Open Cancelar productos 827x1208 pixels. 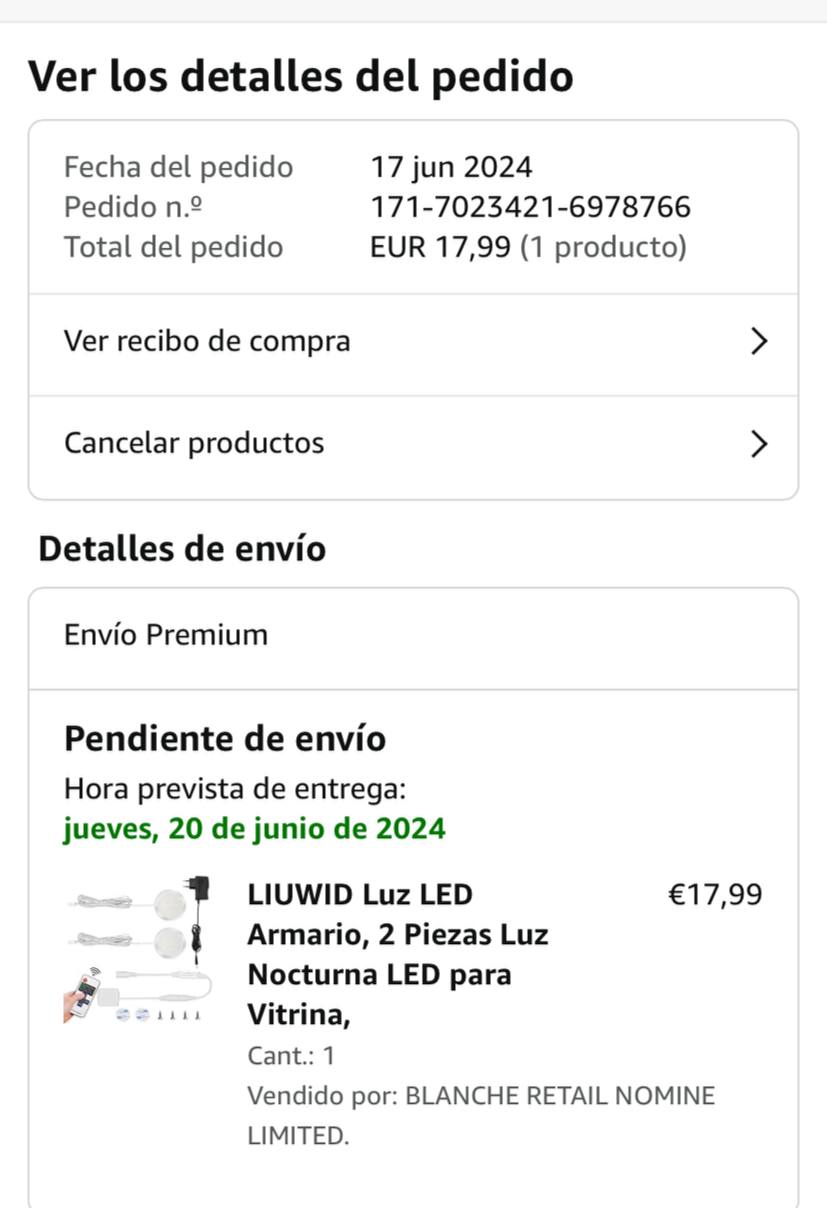click(x=412, y=444)
